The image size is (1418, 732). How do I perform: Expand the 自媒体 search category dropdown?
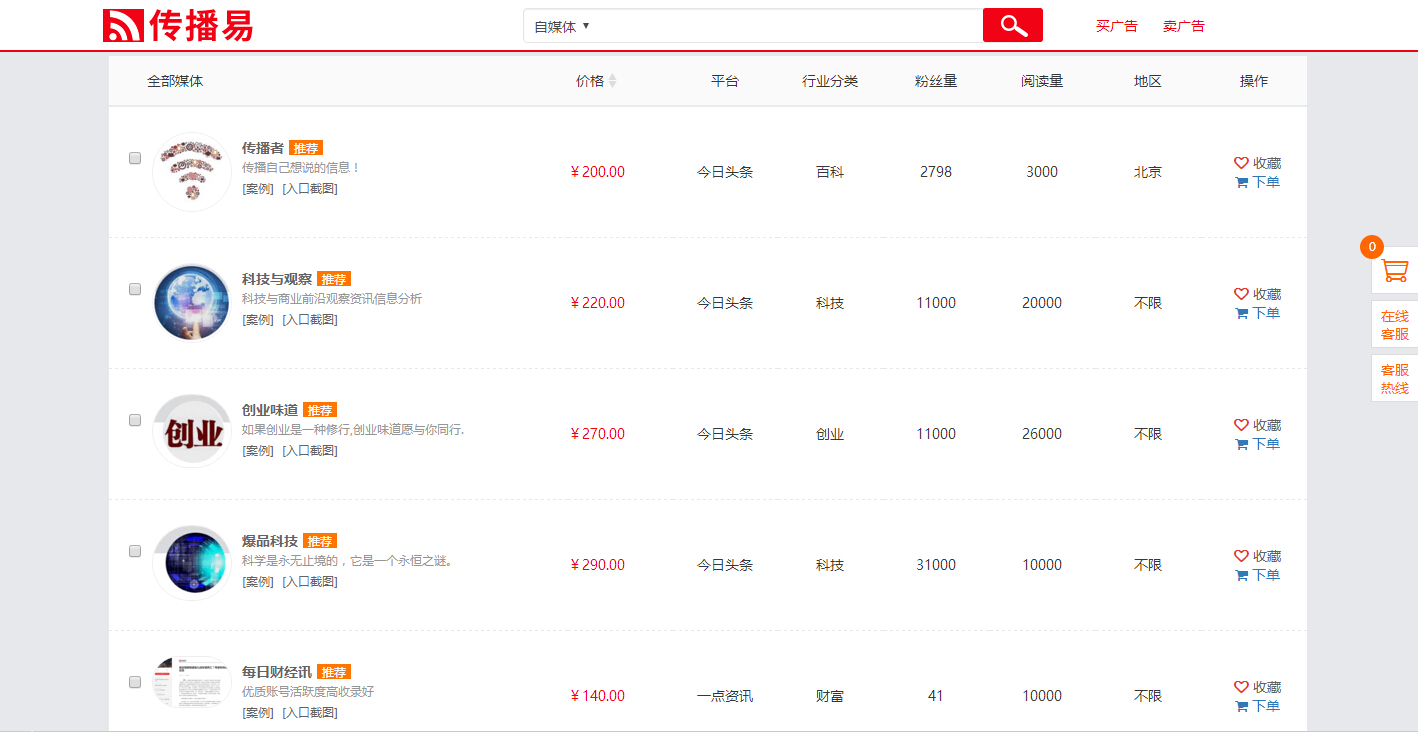[x=561, y=27]
